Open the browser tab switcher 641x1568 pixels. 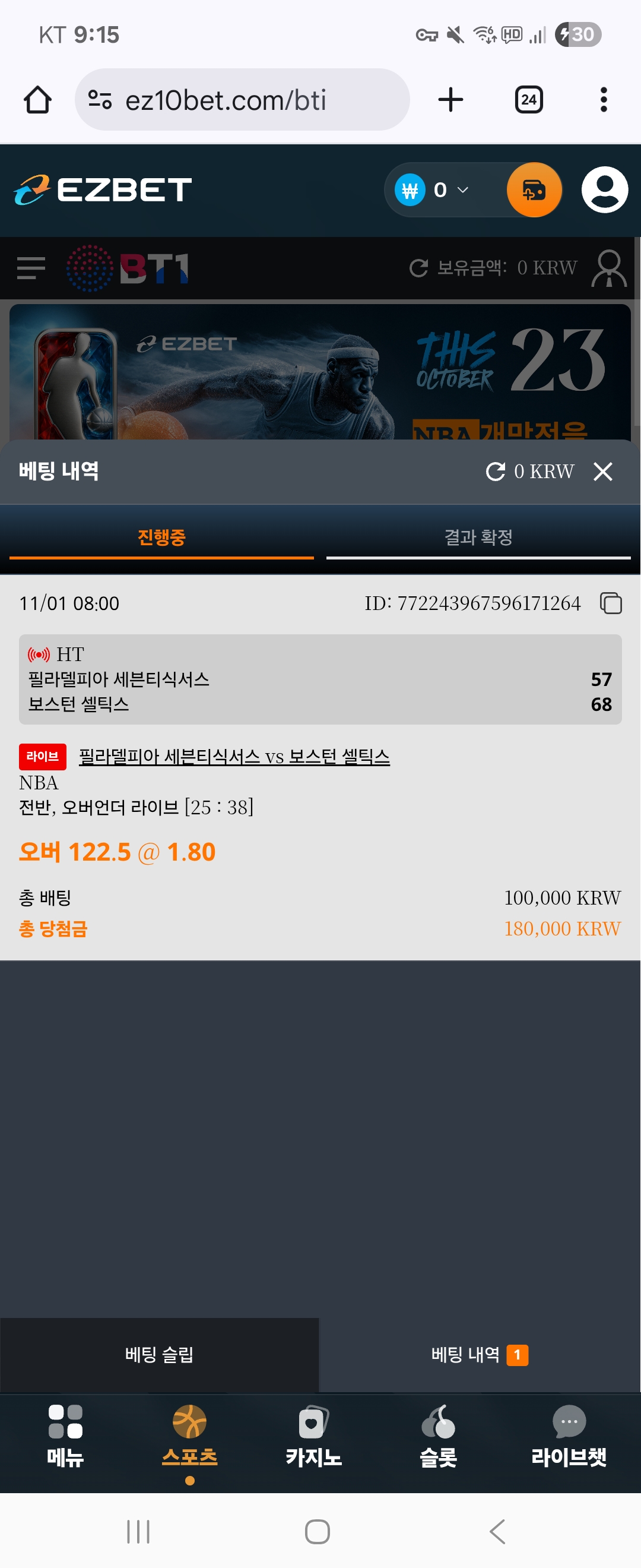click(528, 100)
